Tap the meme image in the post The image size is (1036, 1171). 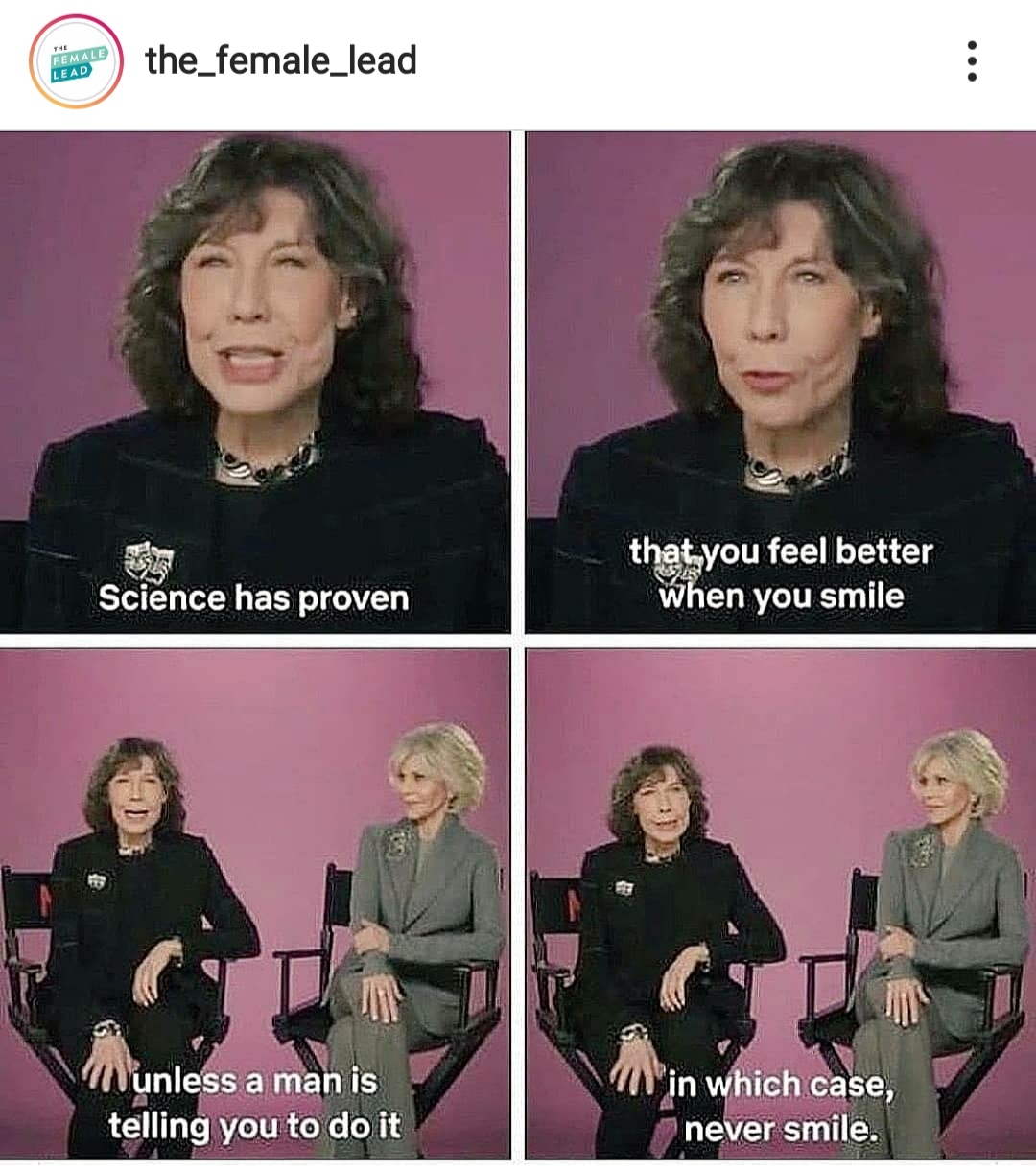(x=518, y=644)
